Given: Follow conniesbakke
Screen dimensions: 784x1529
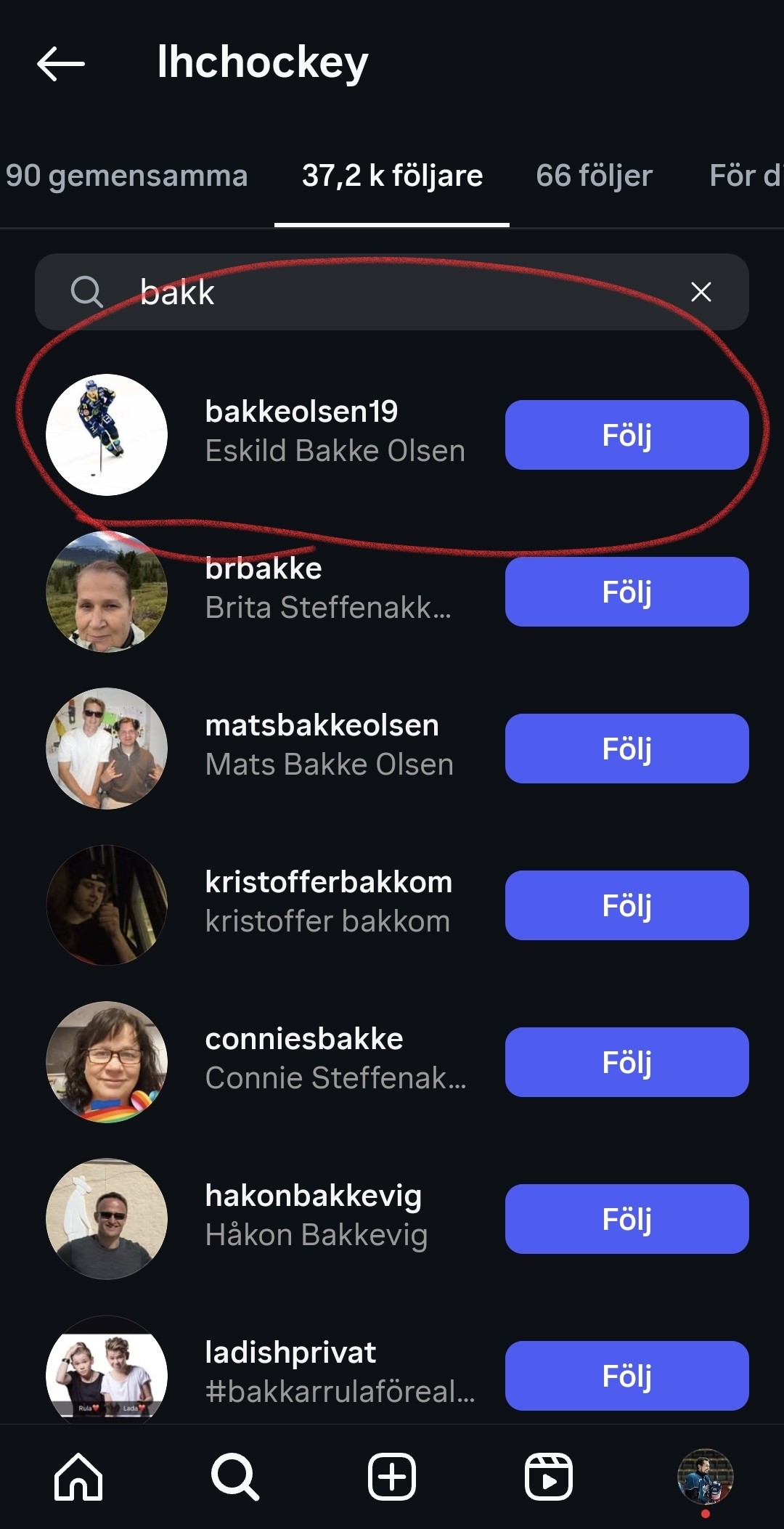Looking at the screenshot, I should (x=626, y=1062).
